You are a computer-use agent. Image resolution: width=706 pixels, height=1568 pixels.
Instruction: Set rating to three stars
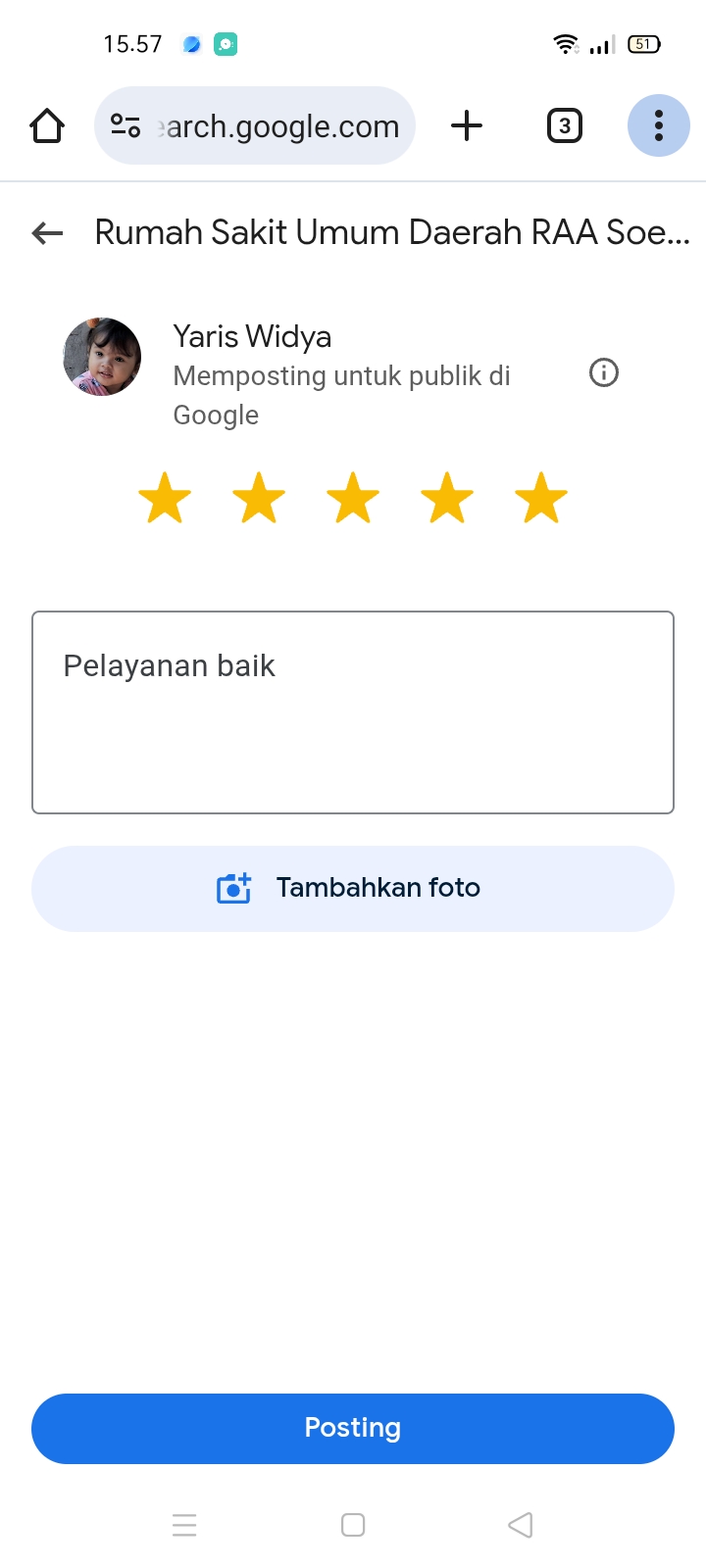[353, 498]
